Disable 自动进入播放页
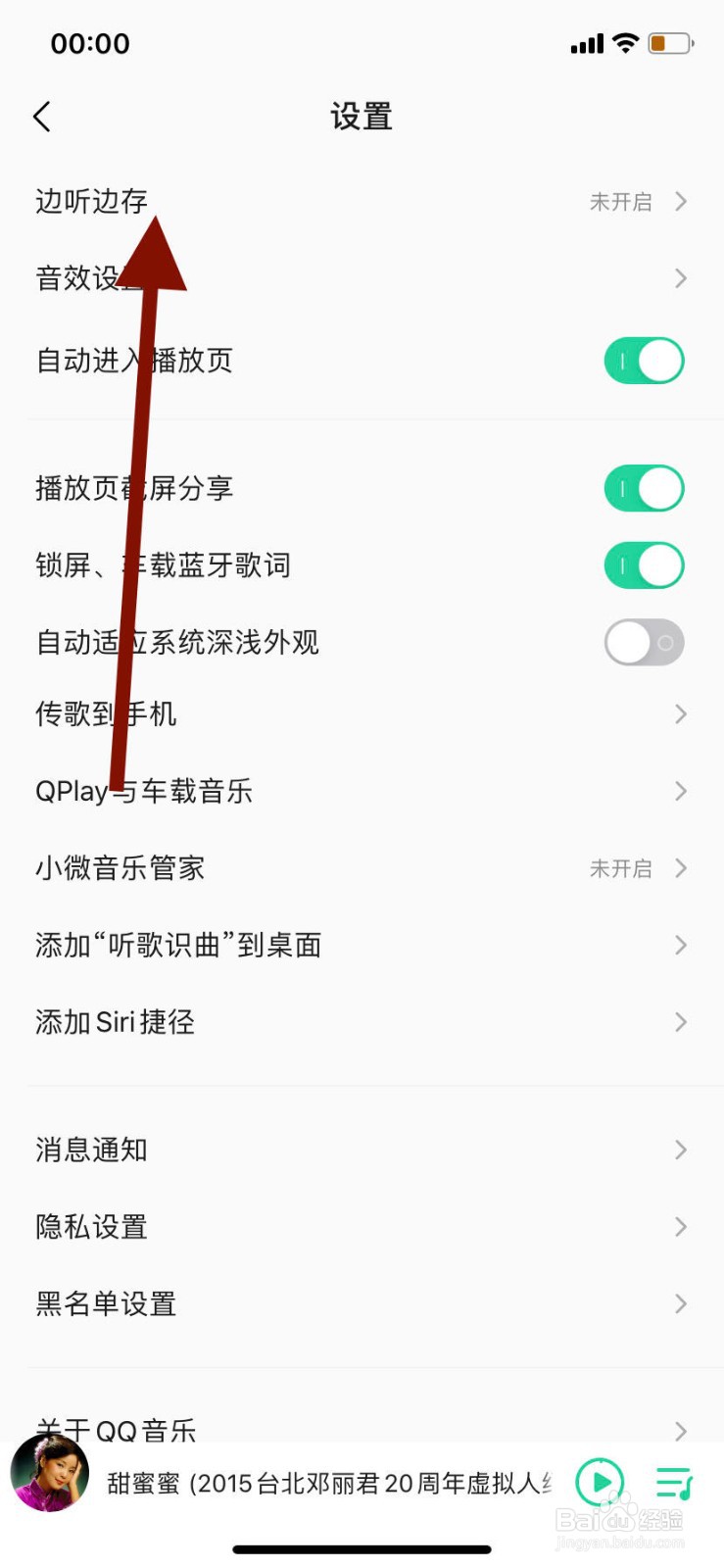The image size is (724, 1568). click(x=644, y=361)
